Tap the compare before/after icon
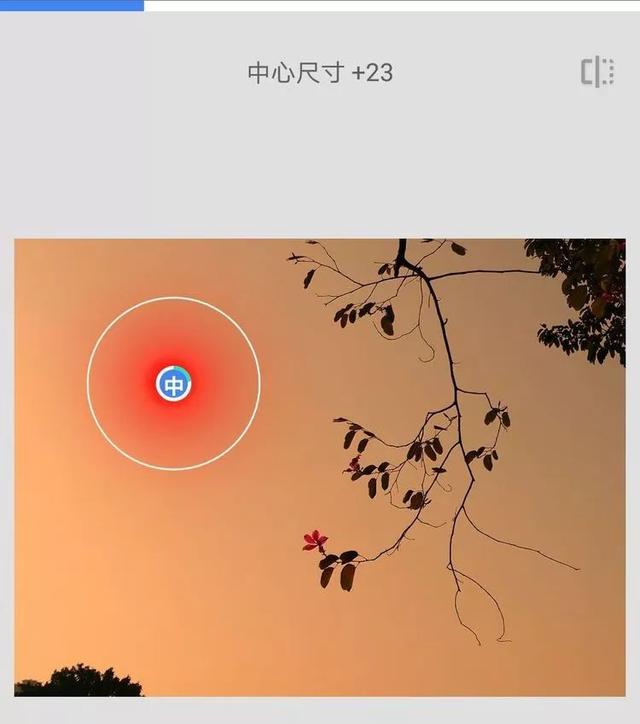Viewport: 640px width, 724px height. (597, 72)
